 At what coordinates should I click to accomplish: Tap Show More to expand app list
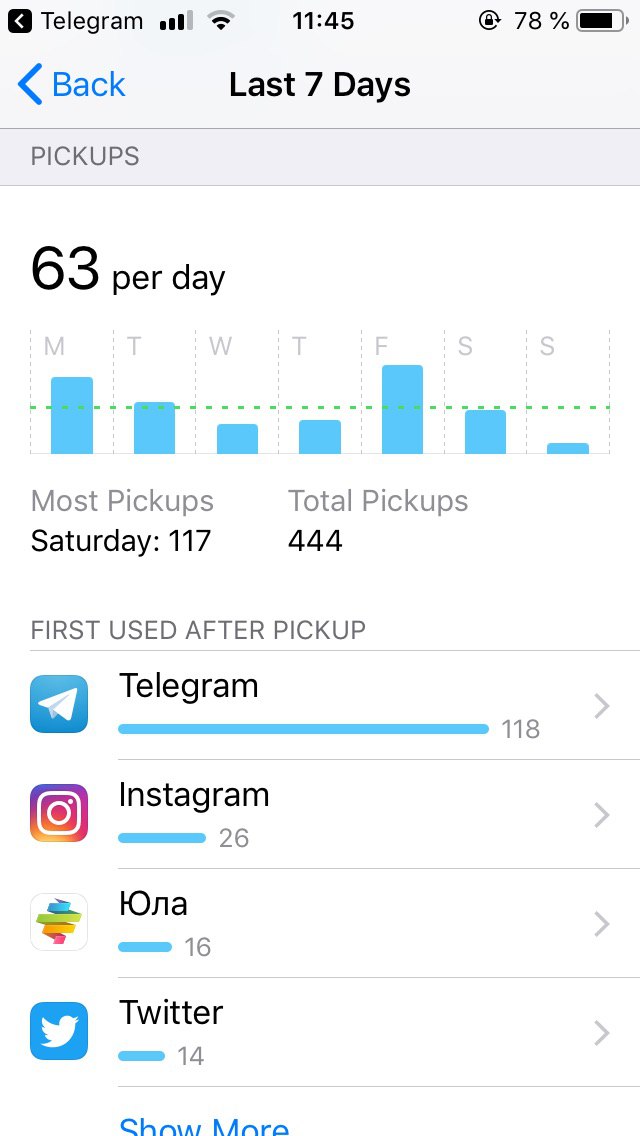point(204,1124)
